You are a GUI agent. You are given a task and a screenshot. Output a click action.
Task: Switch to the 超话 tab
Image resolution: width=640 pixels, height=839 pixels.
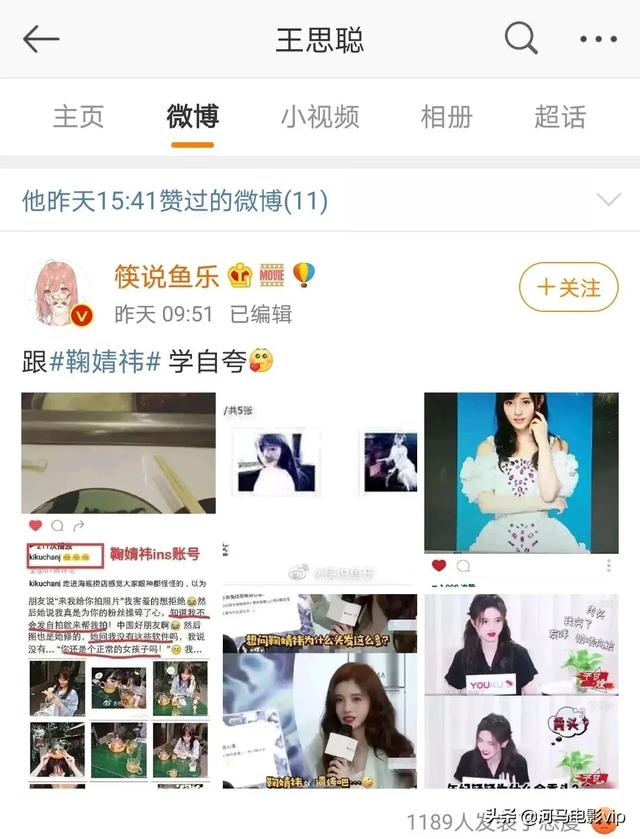pyautogui.click(x=560, y=116)
